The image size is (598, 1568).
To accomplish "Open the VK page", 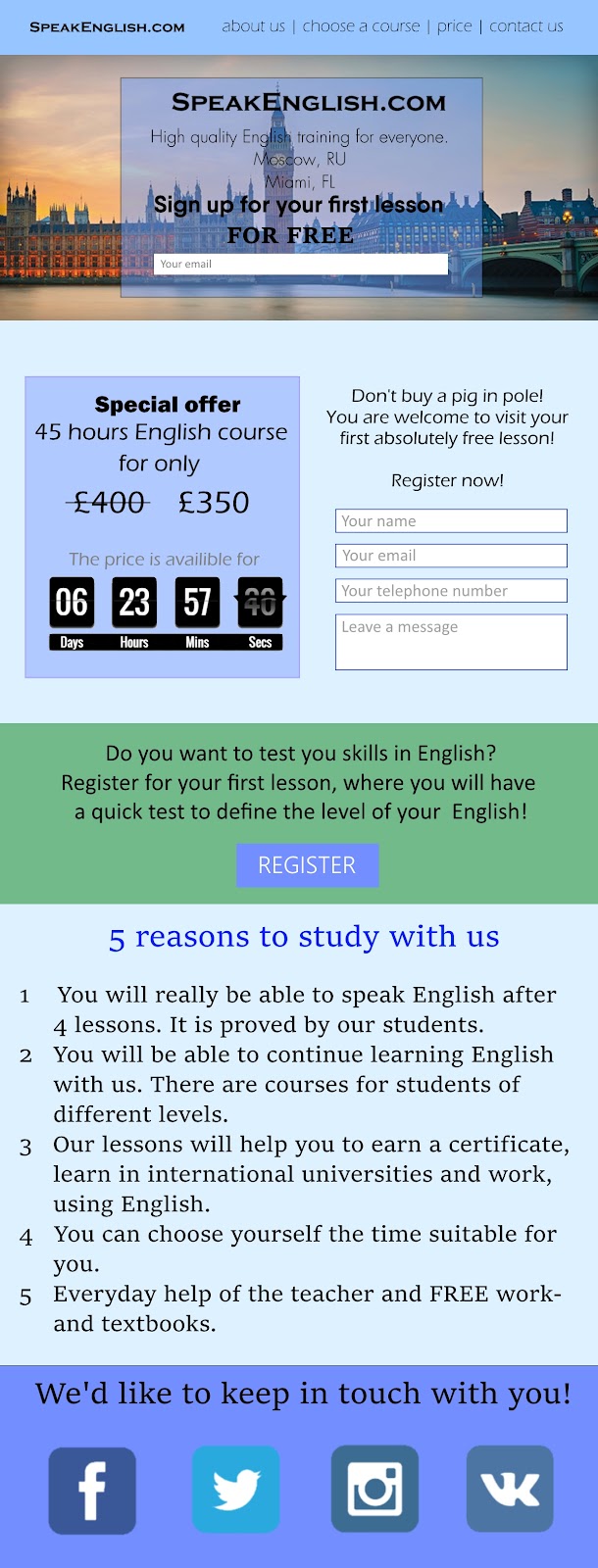I will (510, 1489).
